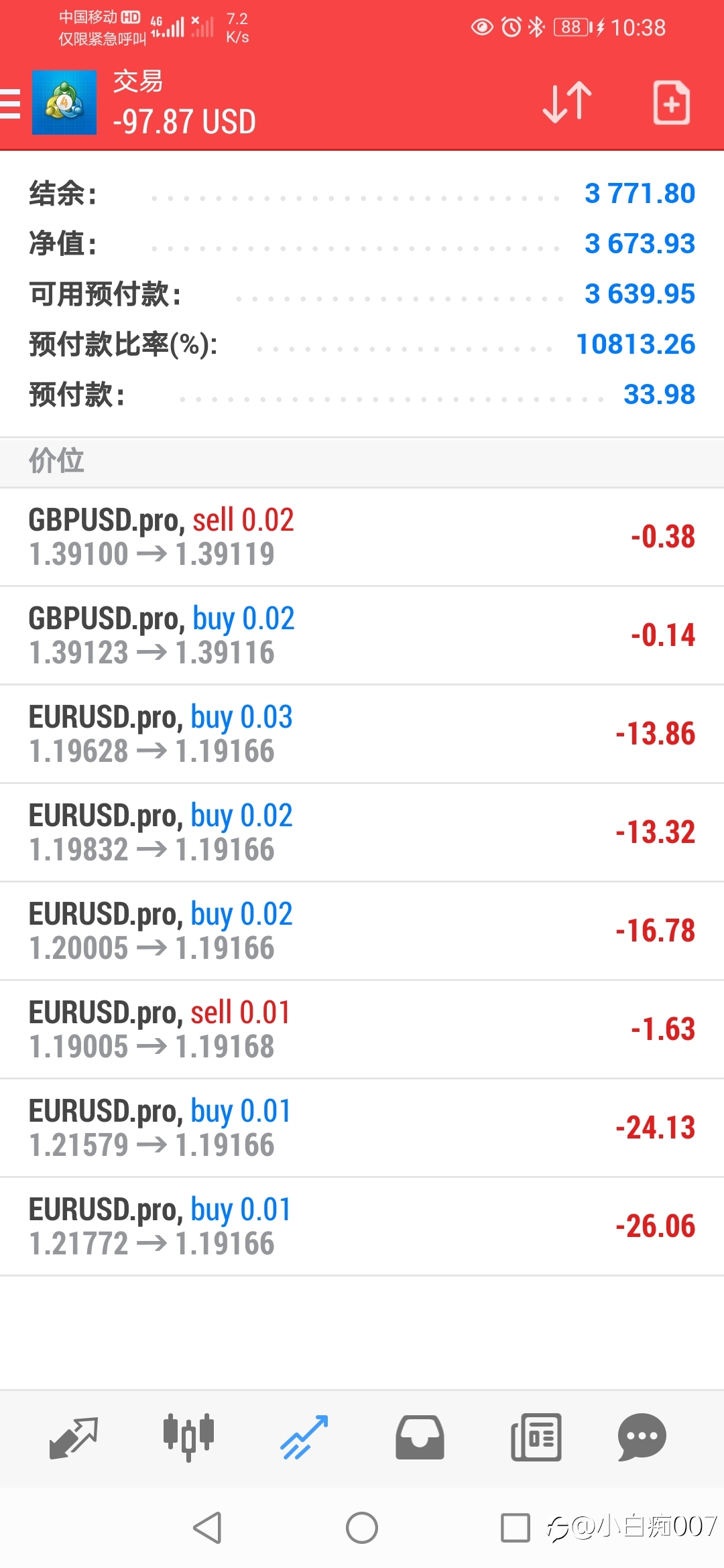Select EURUSD.pro sell 0.01 position

pyautogui.click(x=362, y=1029)
